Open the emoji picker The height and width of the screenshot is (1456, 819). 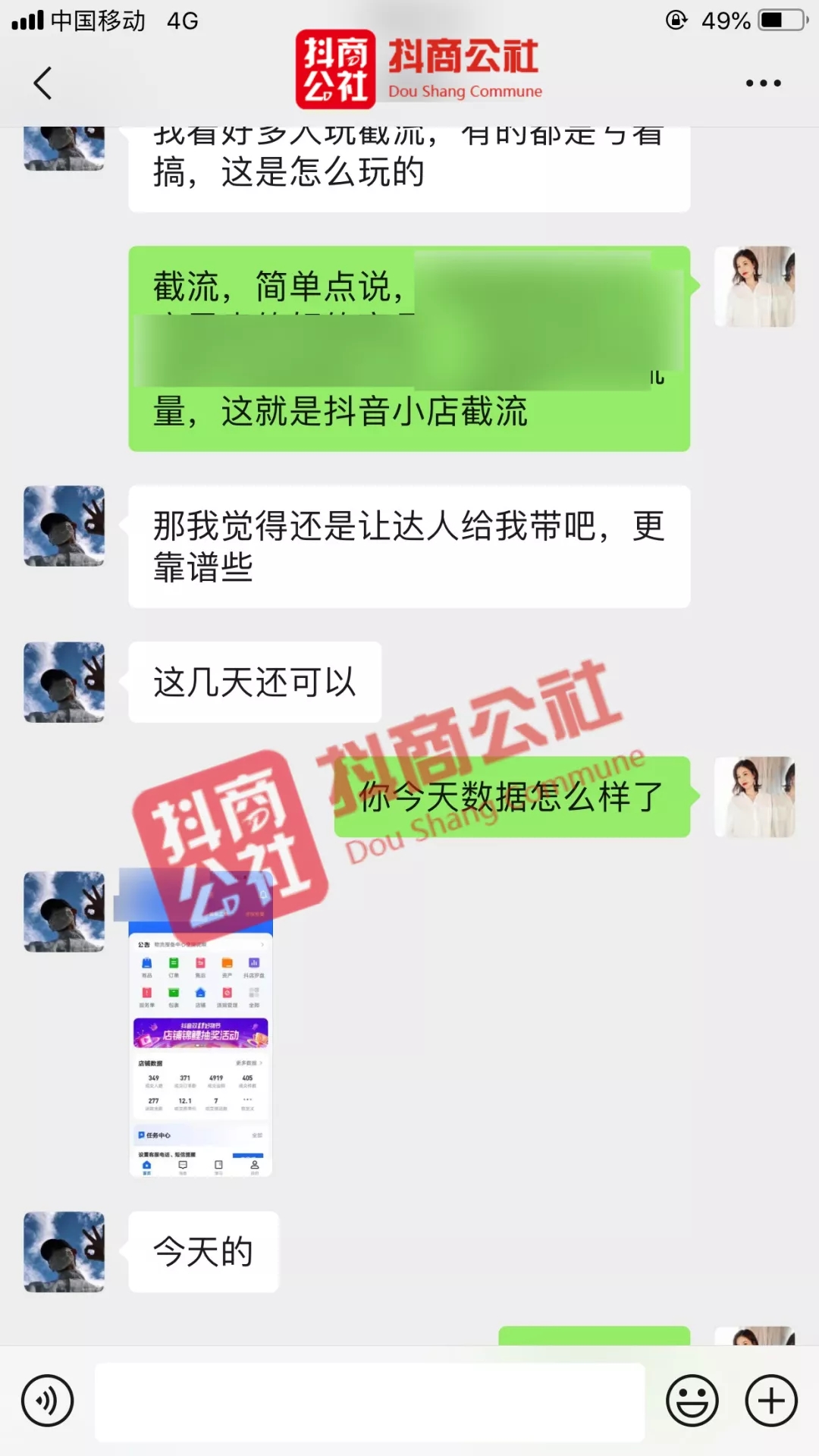tap(692, 1400)
